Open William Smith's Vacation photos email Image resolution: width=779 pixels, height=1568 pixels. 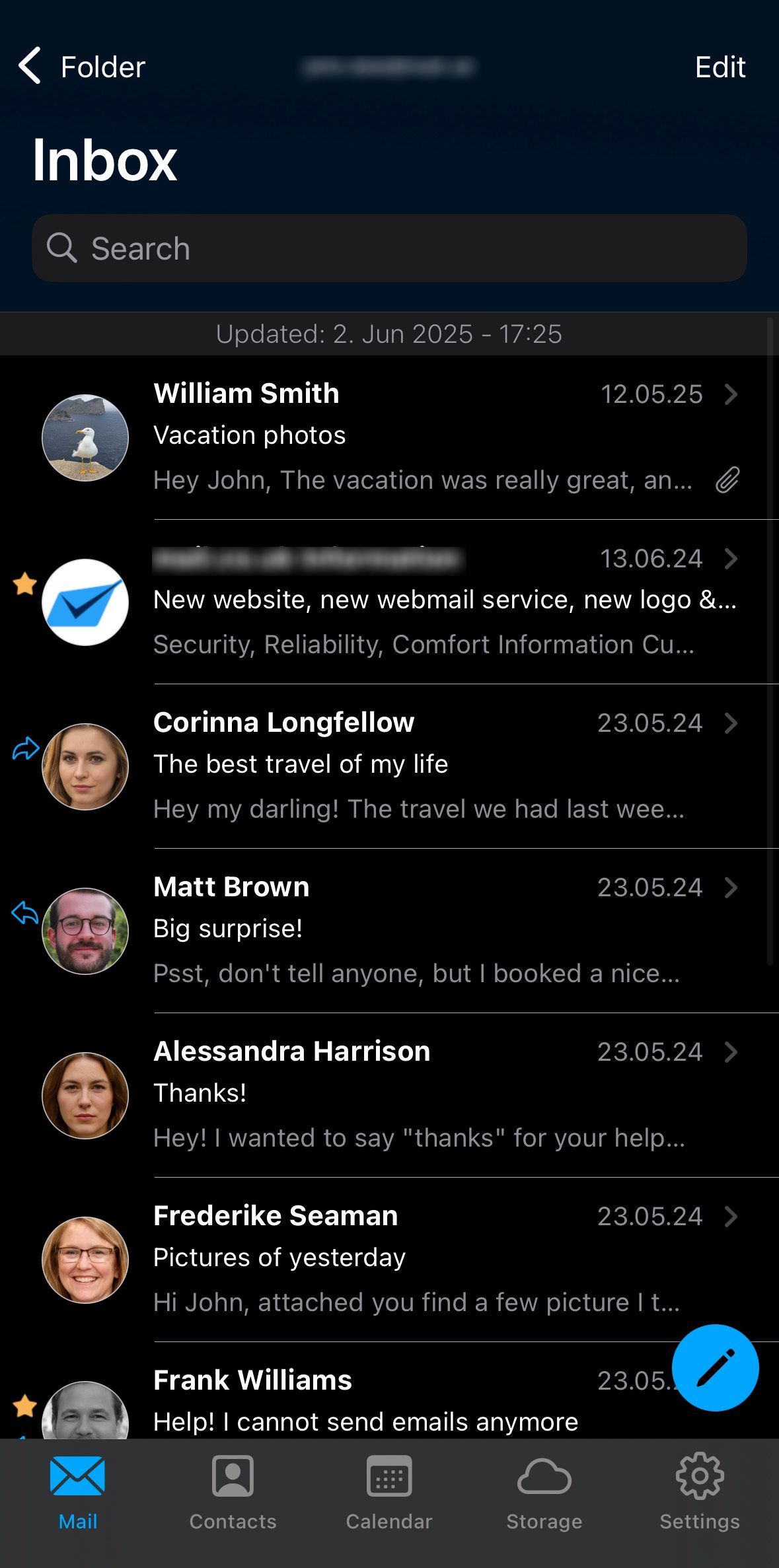(389, 437)
